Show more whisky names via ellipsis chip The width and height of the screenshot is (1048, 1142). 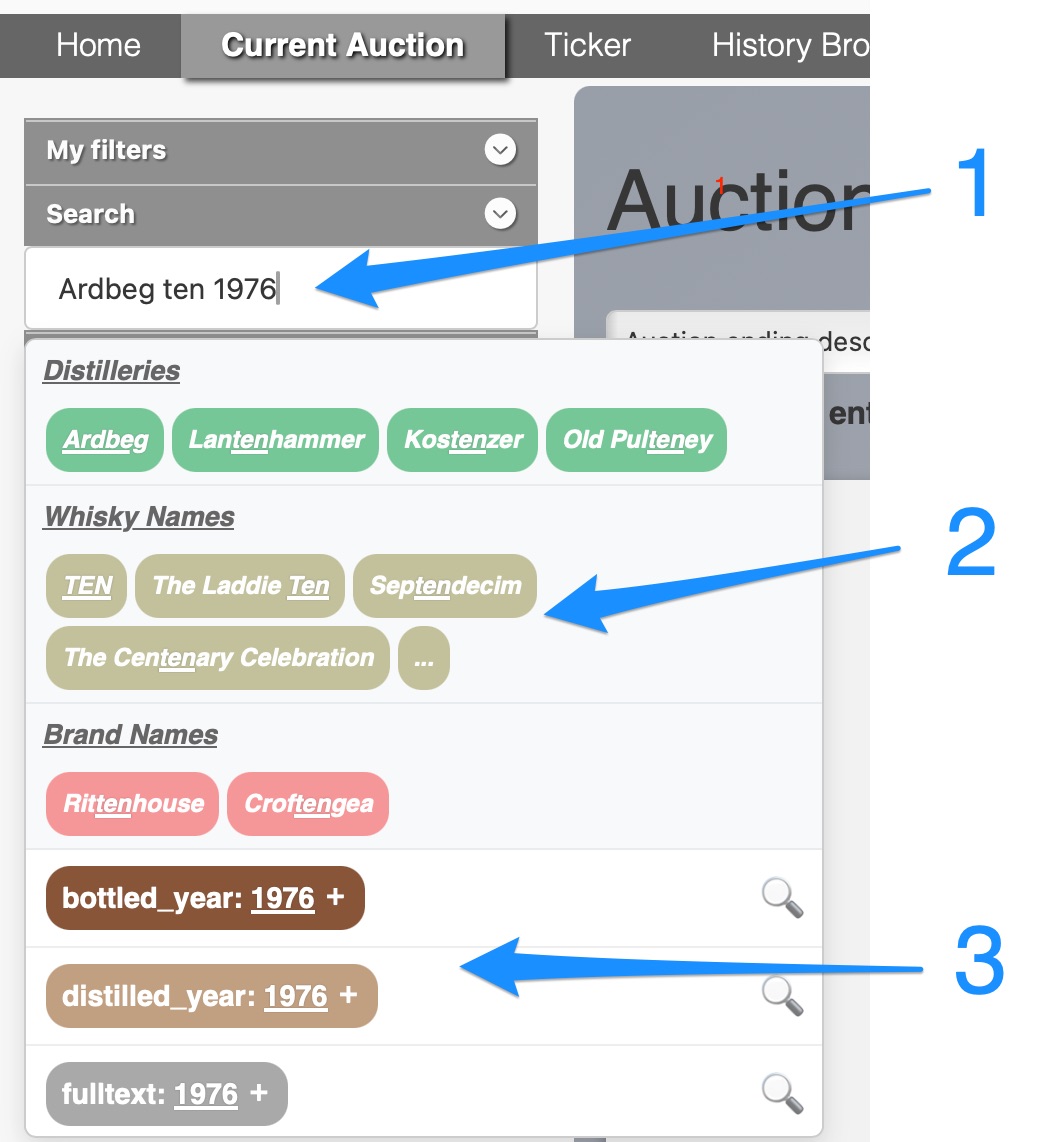pyautogui.click(x=424, y=658)
